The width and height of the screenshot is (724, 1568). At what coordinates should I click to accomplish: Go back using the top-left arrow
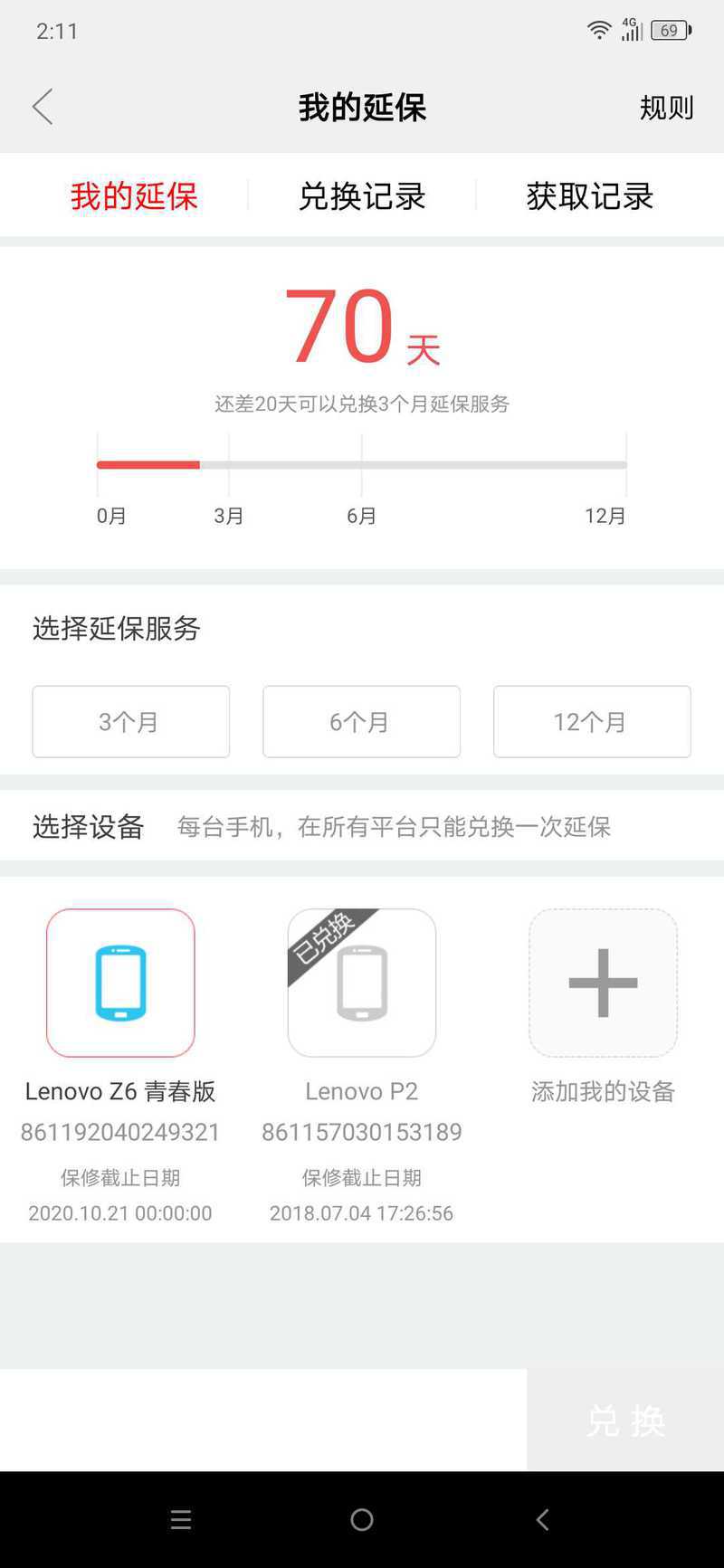[x=43, y=107]
